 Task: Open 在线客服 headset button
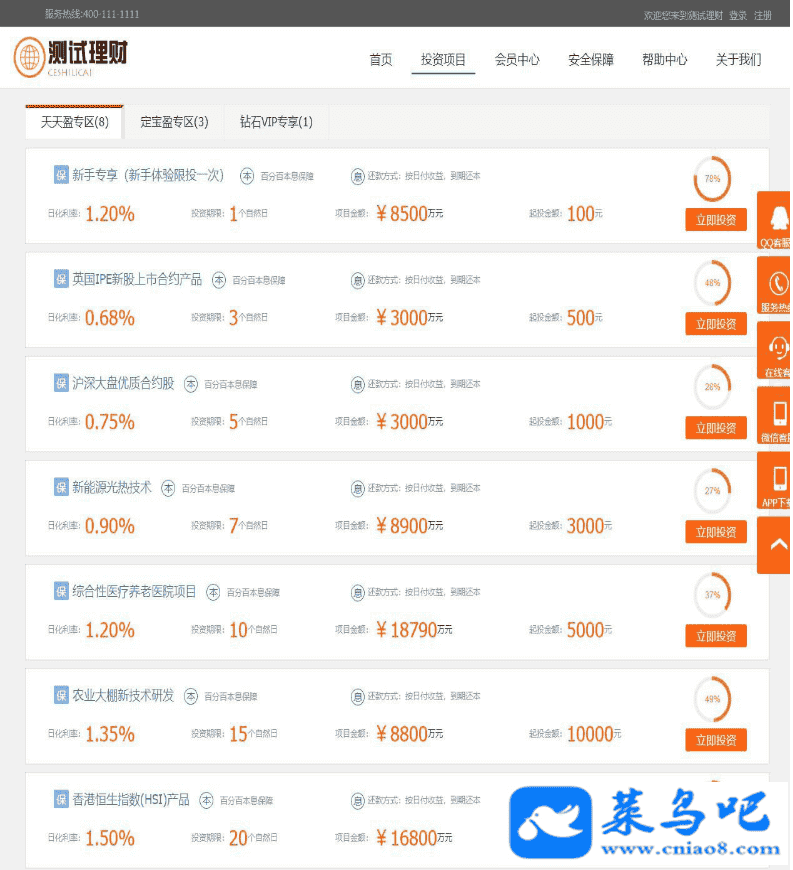(775, 351)
